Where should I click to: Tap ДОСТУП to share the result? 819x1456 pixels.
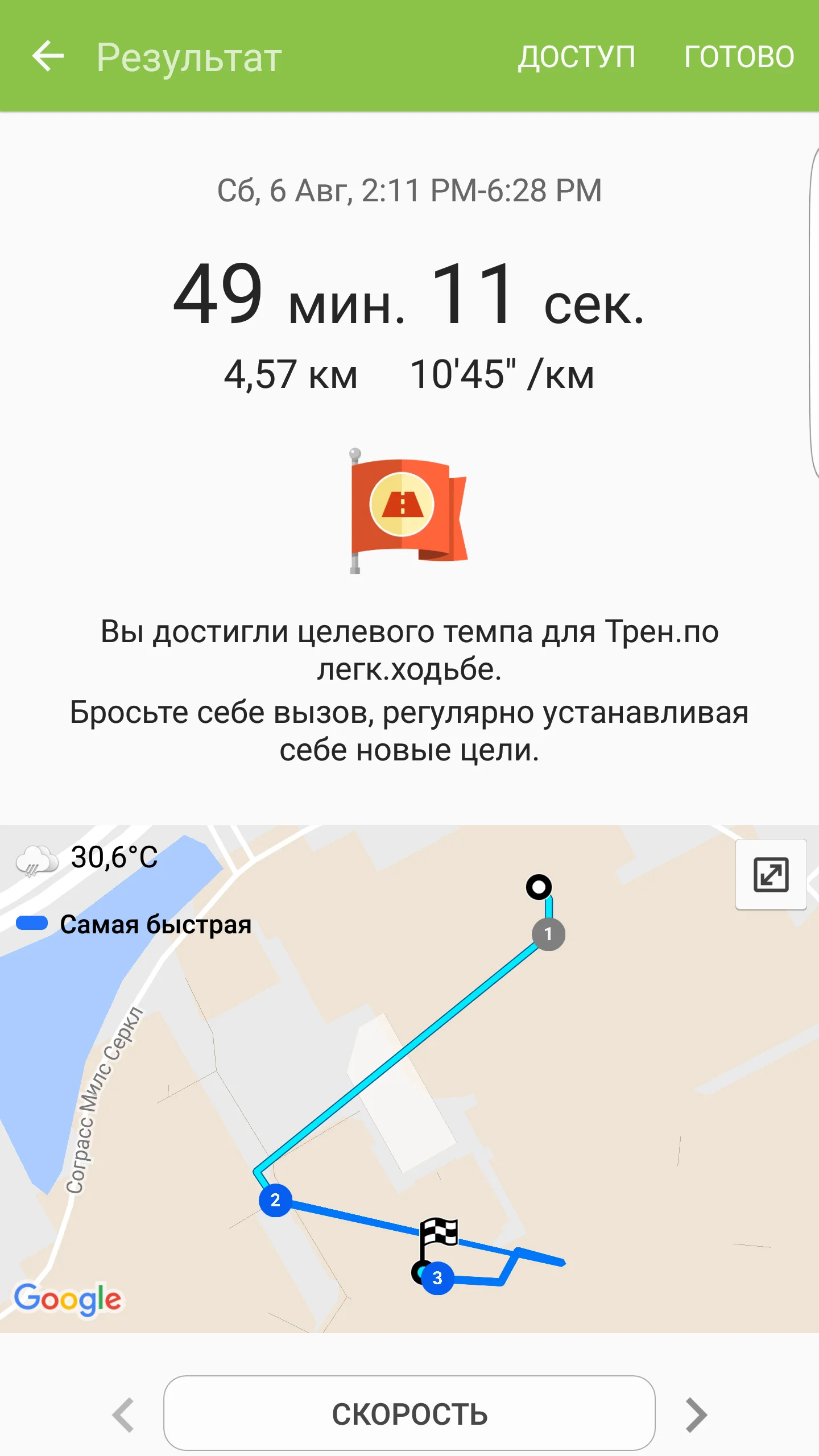576,56
